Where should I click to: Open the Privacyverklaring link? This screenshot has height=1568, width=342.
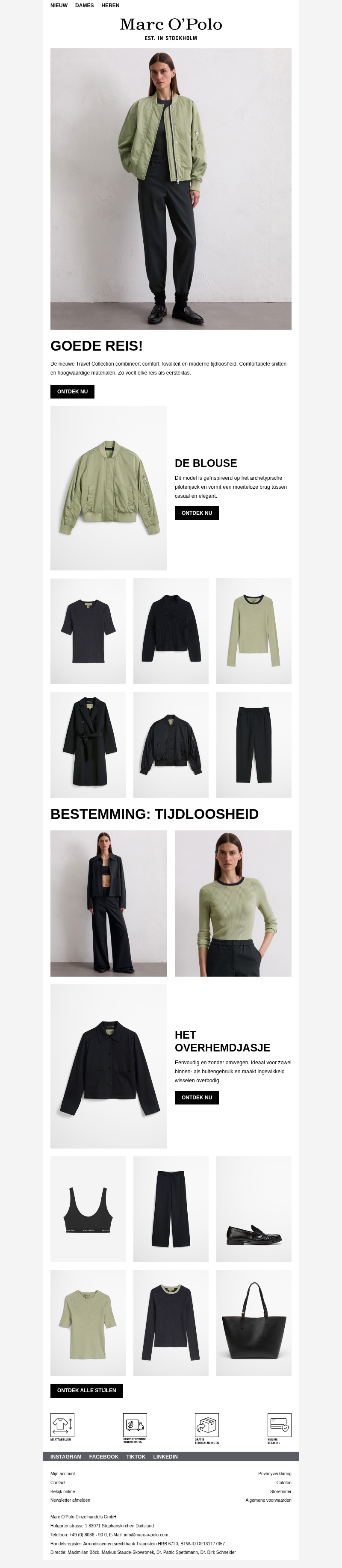pyautogui.click(x=274, y=1474)
